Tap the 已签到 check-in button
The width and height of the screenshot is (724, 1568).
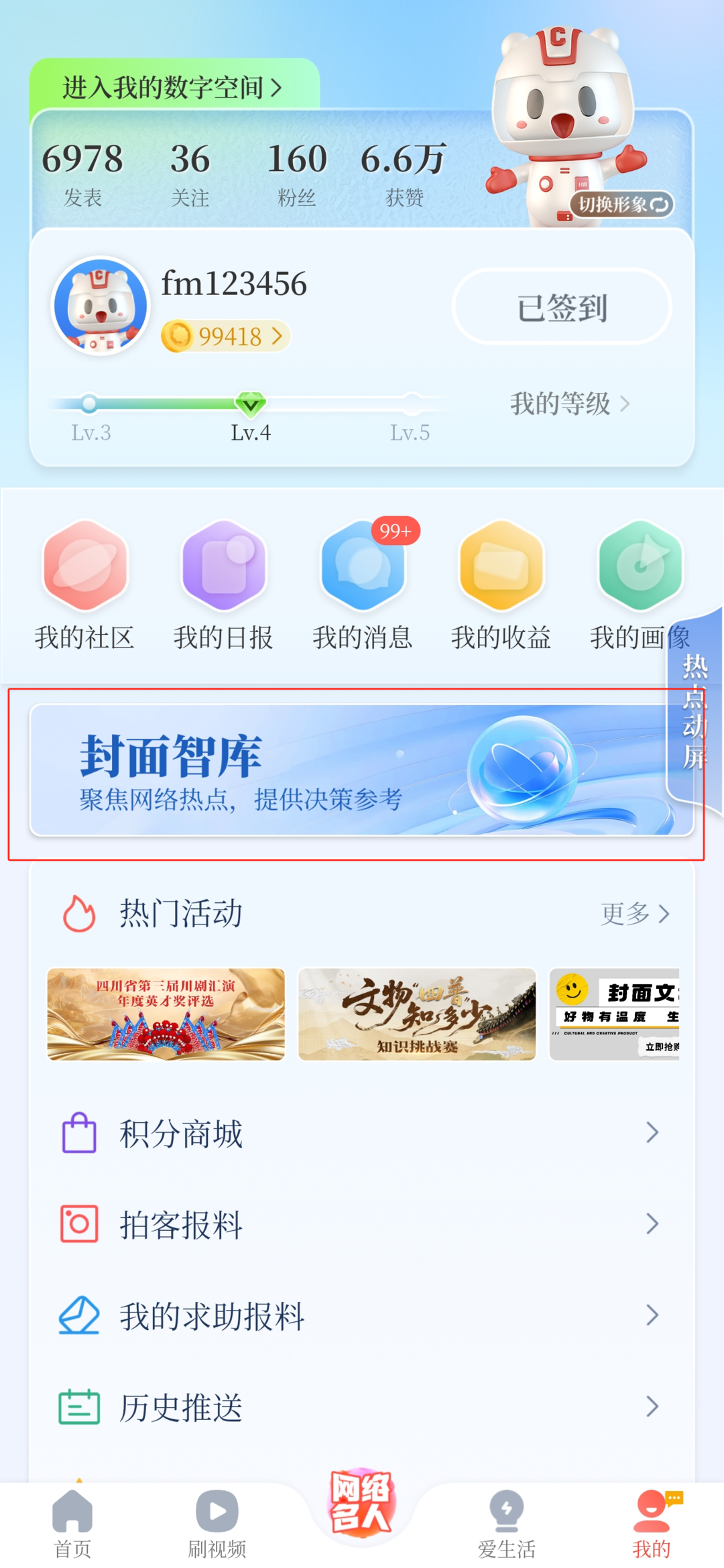562,307
